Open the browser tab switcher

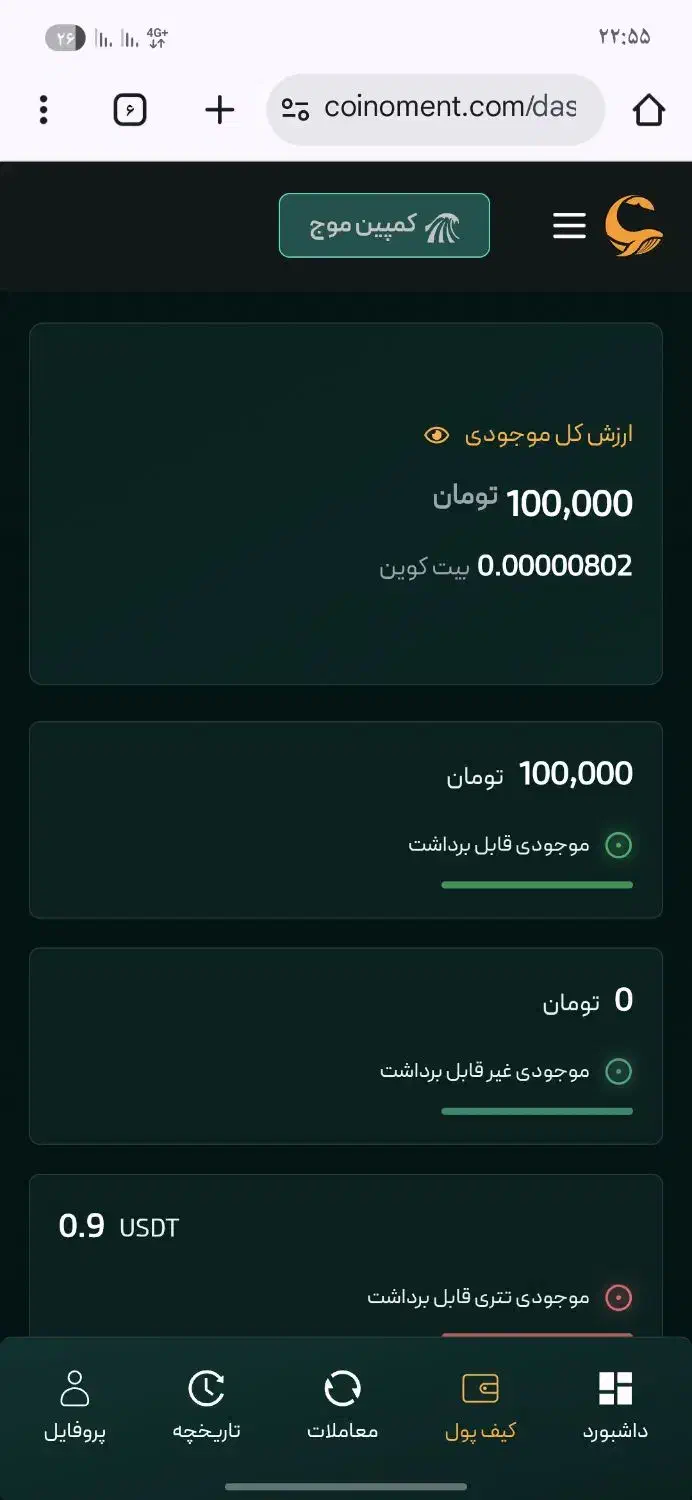130,110
